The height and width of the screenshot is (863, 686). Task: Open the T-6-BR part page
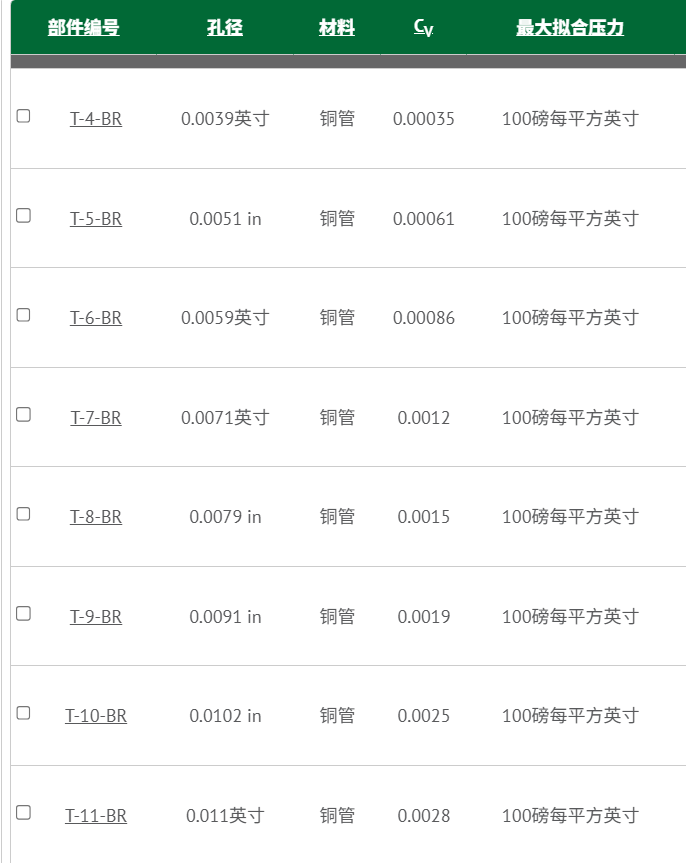(96, 318)
